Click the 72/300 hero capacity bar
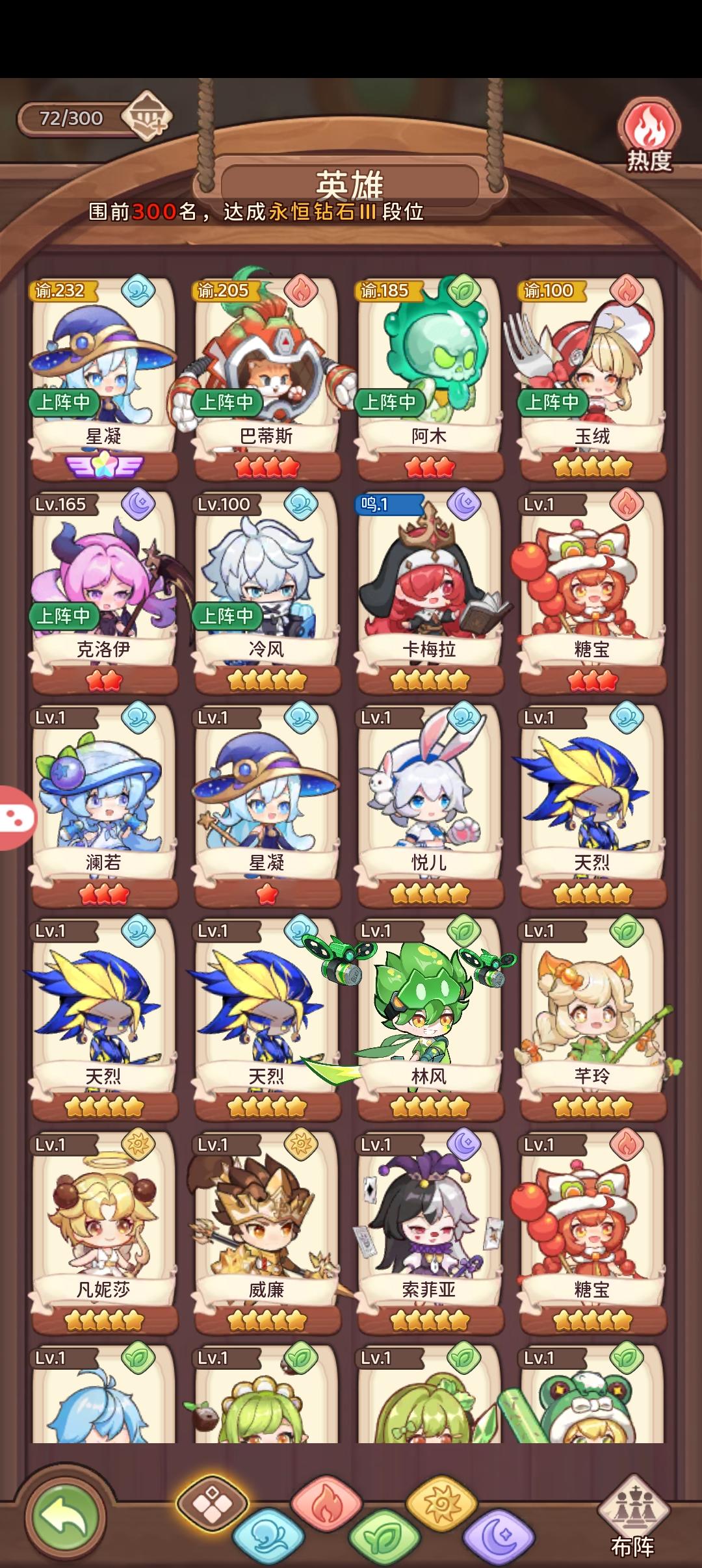 point(71,119)
